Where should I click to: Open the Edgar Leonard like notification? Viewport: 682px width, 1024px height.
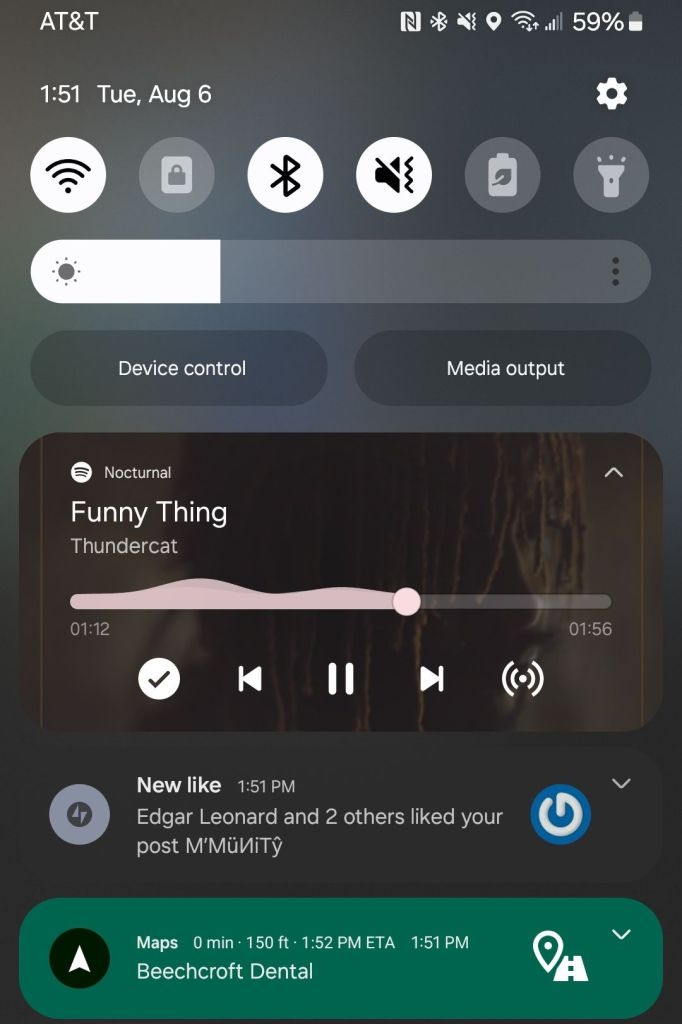pos(320,818)
